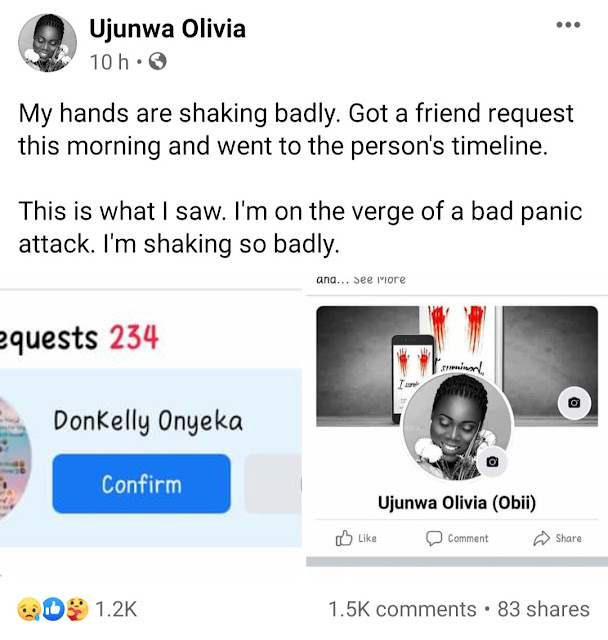This screenshot has height=640, width=608.
Task: Tap the post author's profile picture
Action: [47, 43]
